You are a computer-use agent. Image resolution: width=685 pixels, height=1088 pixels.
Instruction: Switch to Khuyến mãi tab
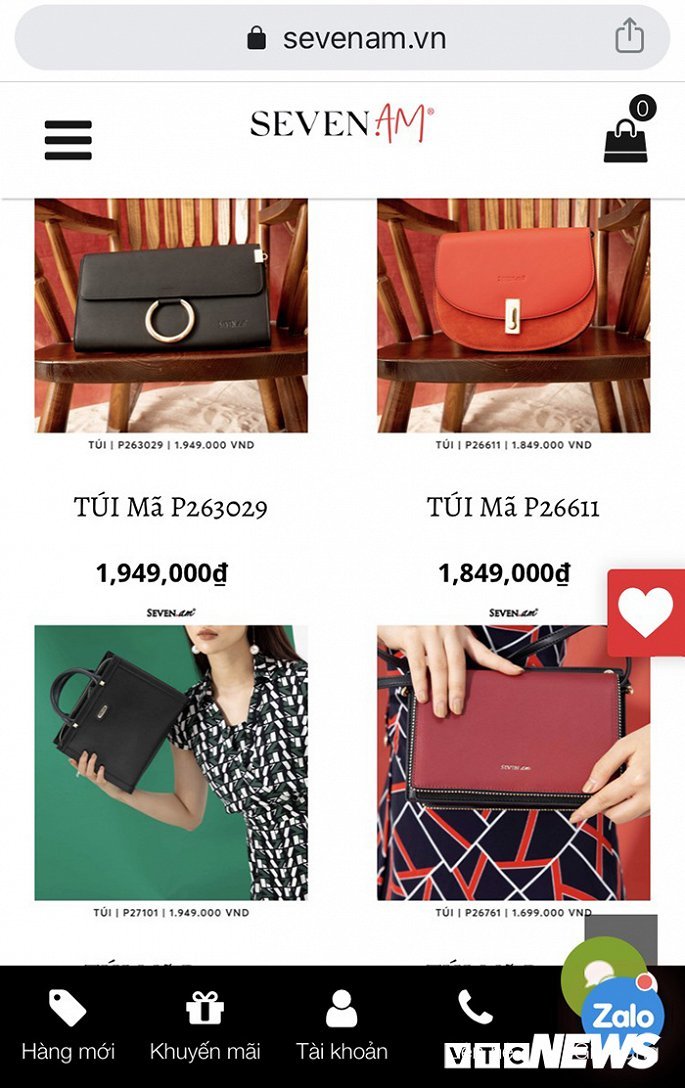205,1026
